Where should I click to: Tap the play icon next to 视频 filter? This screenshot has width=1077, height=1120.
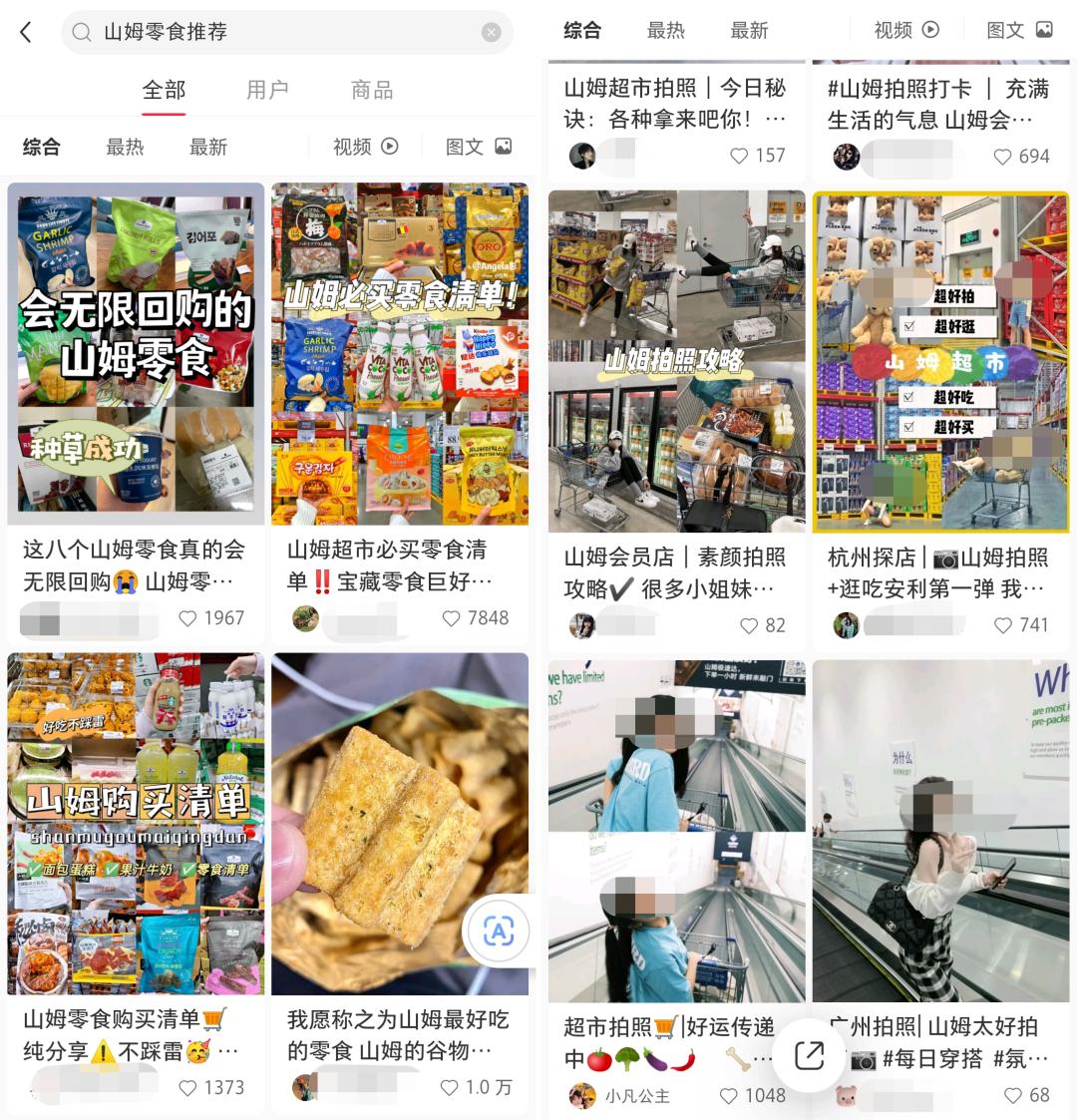point(391,146)
